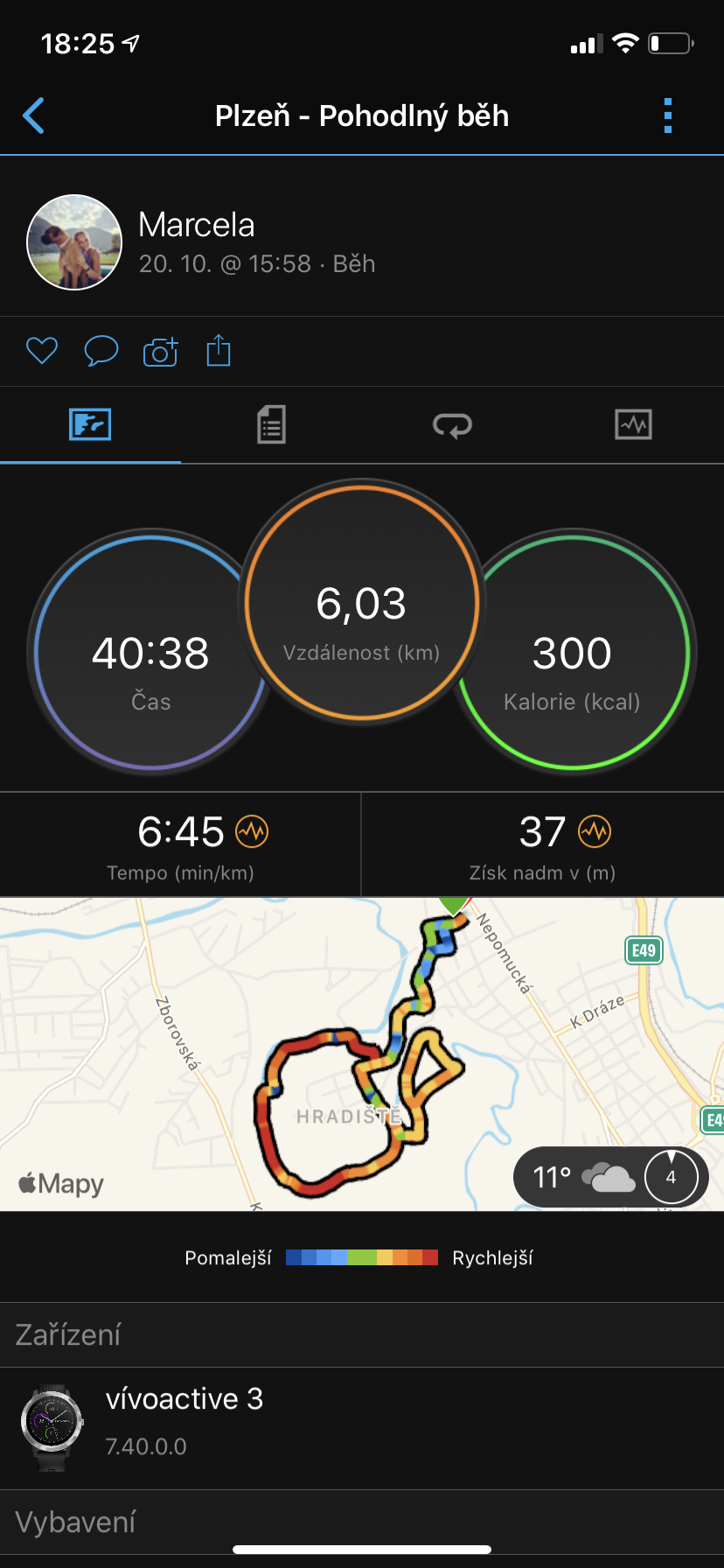Screen dimensions: 724x1568
Task: Open the running route map
Action: coord(362,1054)
